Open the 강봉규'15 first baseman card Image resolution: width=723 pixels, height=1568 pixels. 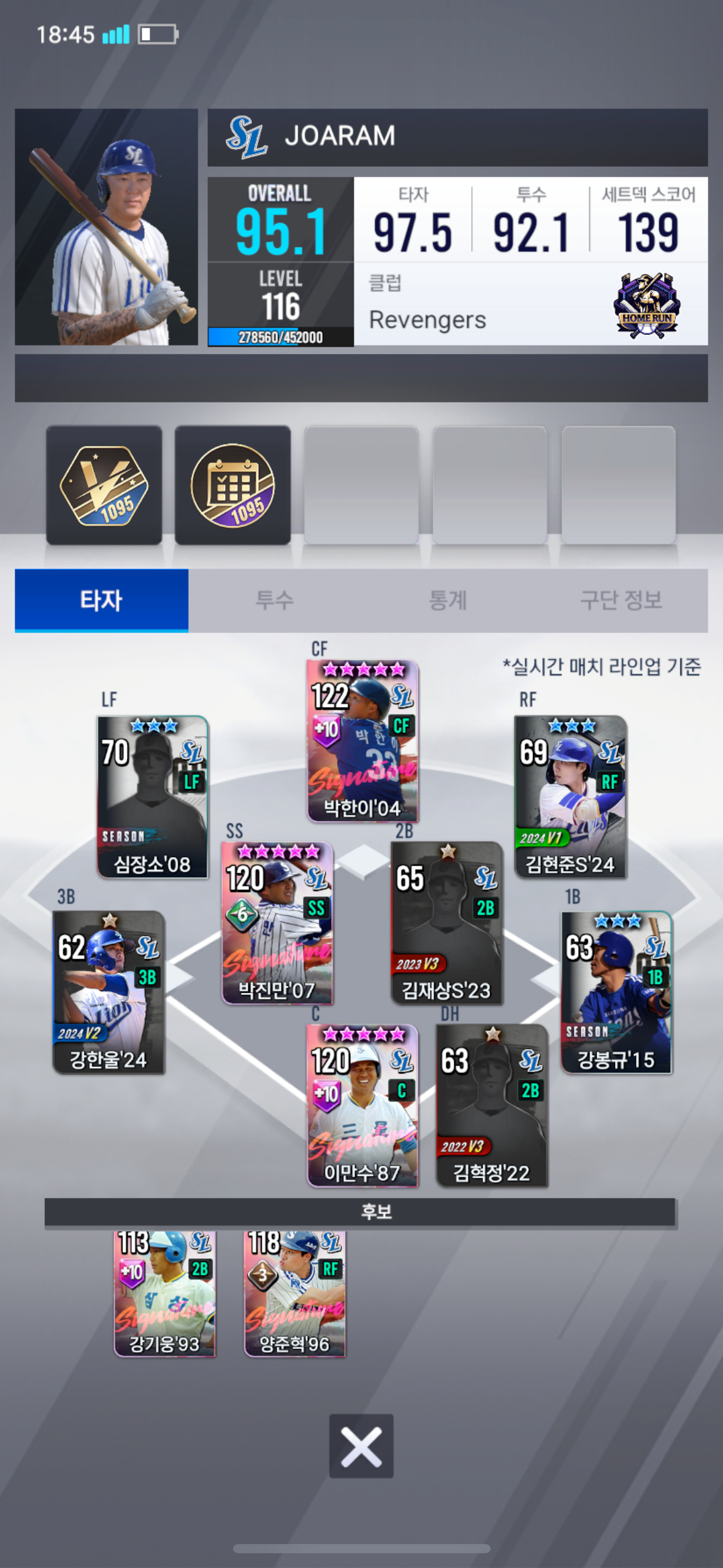616,992
